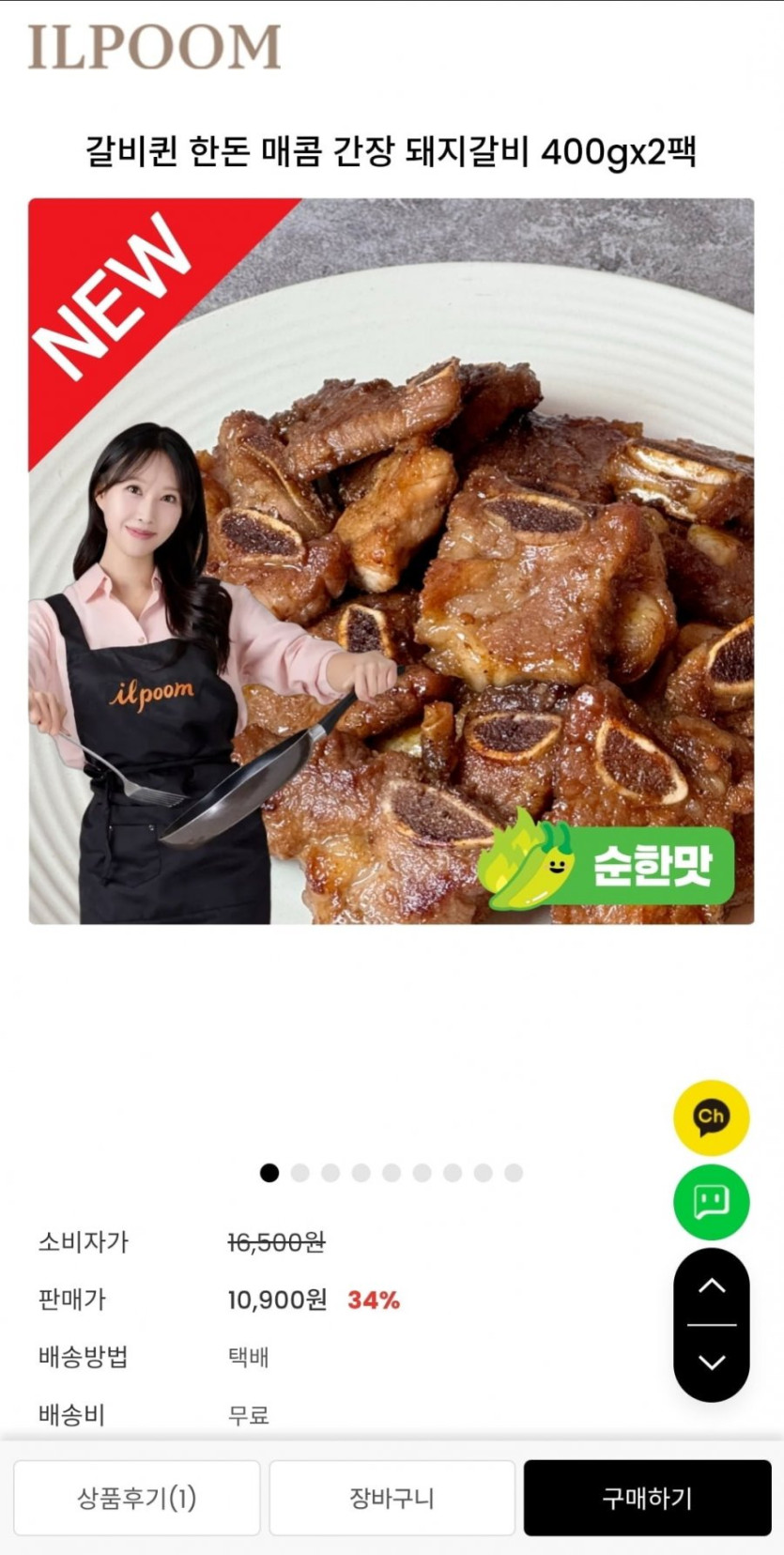The image size is (784, 1555).
Task: Open the ILPOOM home logo
Action: coord(155,47)
